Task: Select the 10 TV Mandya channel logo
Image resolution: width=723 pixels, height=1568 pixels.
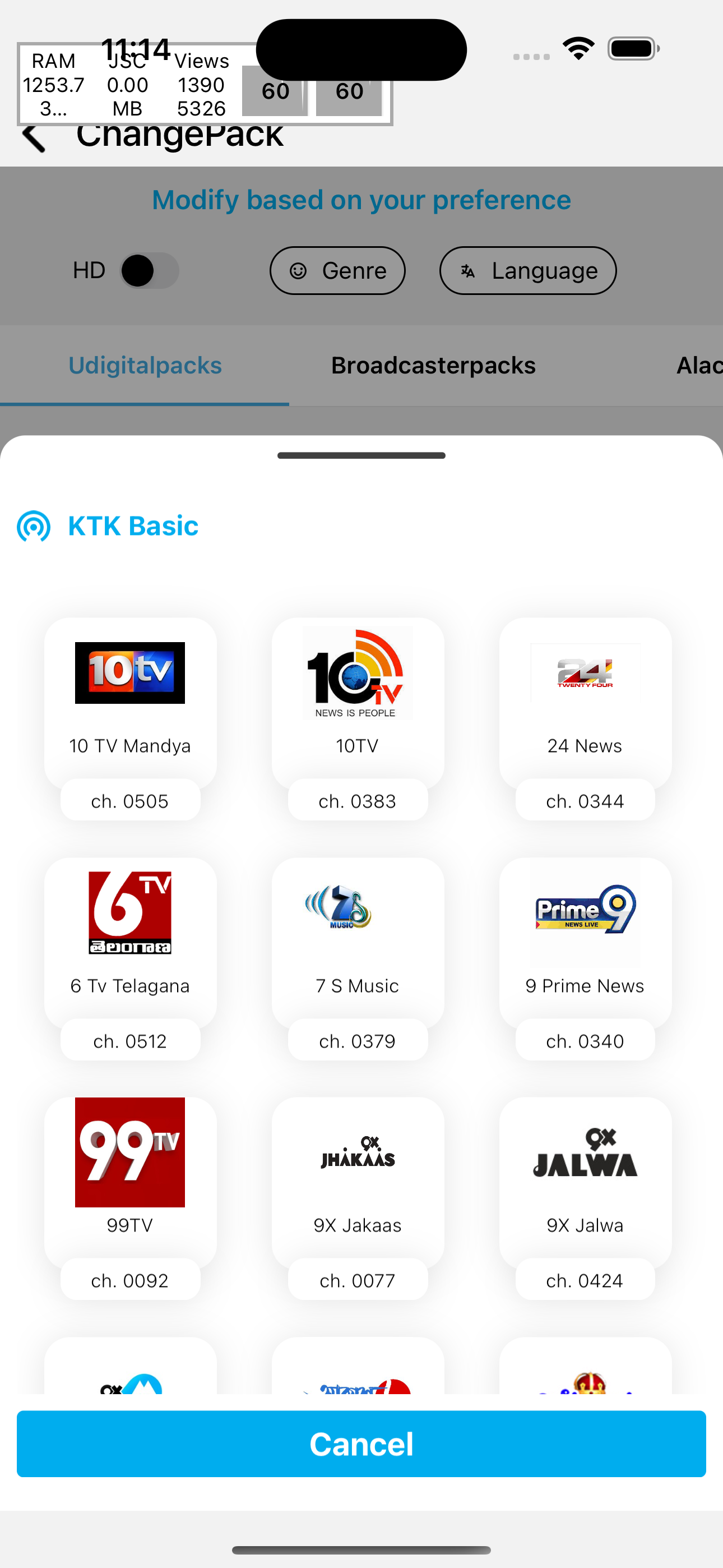Action: coord(129,672)
